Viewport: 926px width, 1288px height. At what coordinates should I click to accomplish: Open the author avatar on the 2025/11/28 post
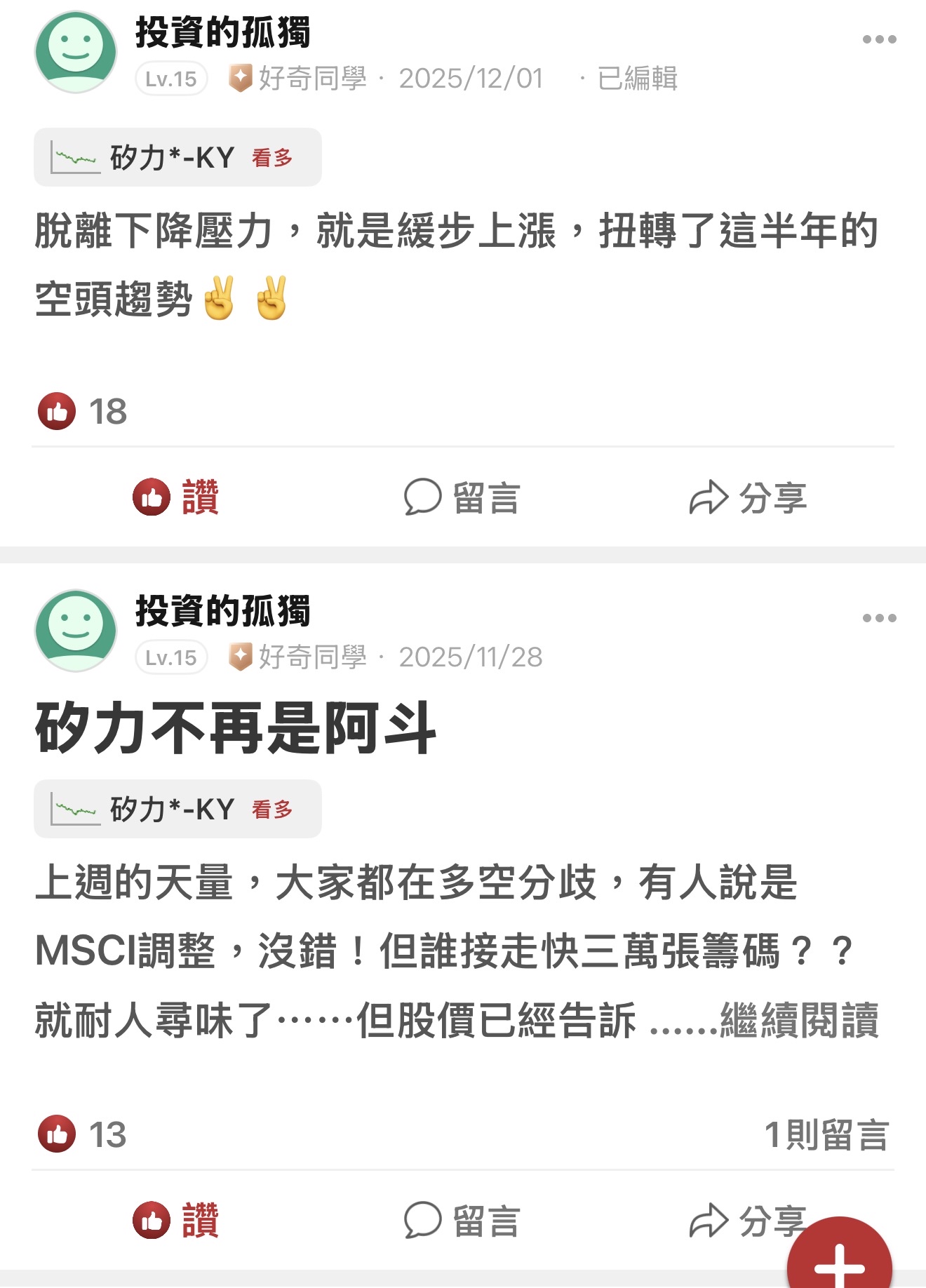click(x=76, y=630)
